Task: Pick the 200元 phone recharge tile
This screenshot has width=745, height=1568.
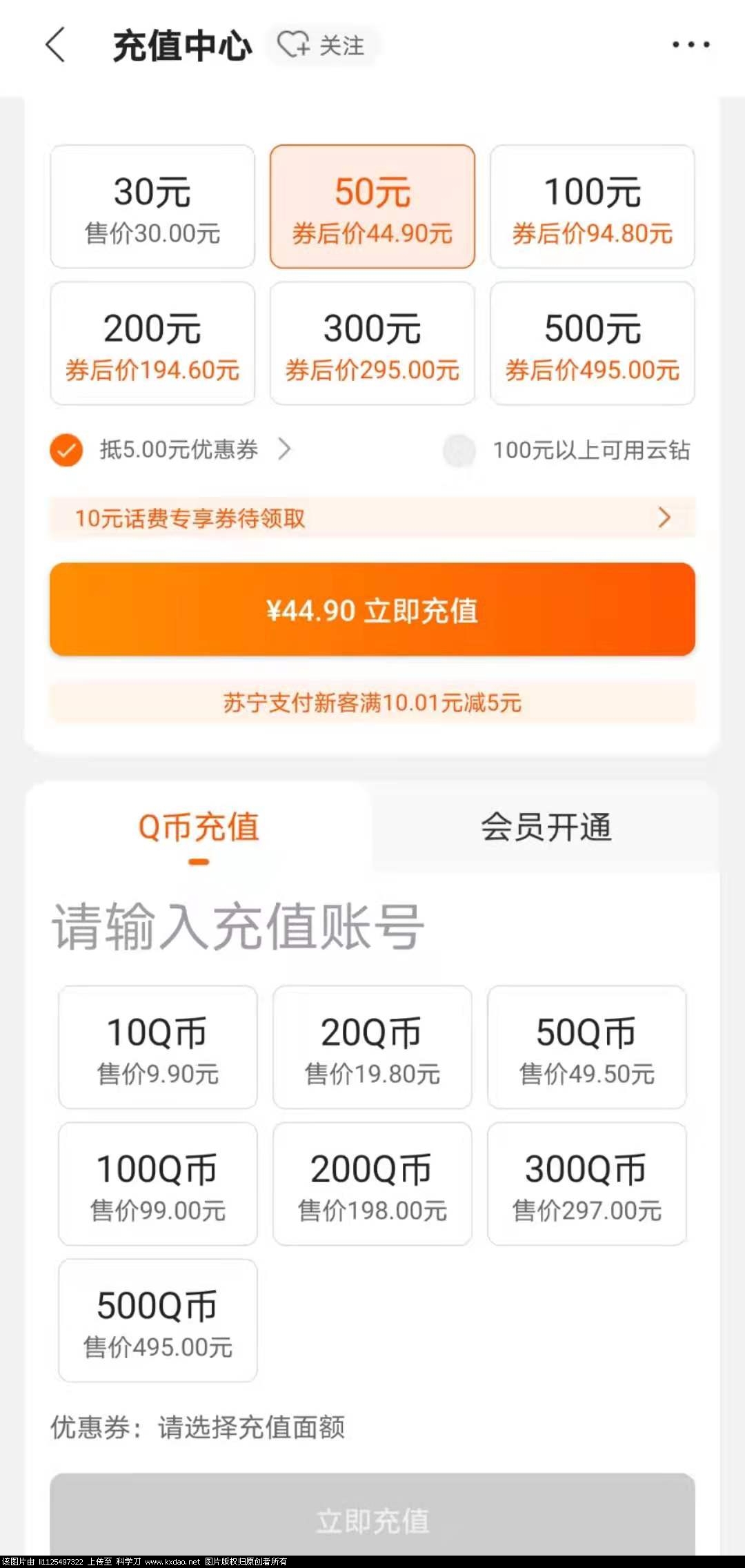Action: coord(152,343)
